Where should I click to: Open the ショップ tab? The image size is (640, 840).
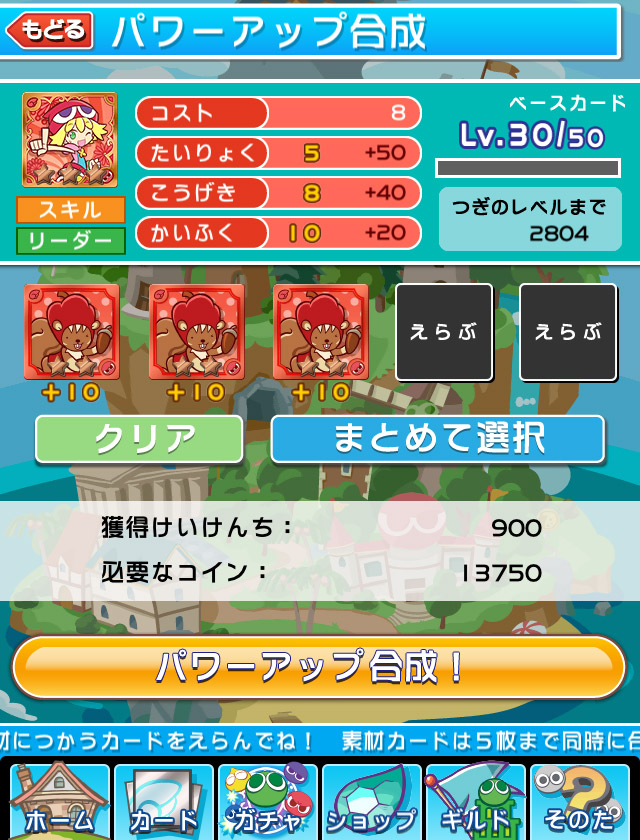point(371,802)
